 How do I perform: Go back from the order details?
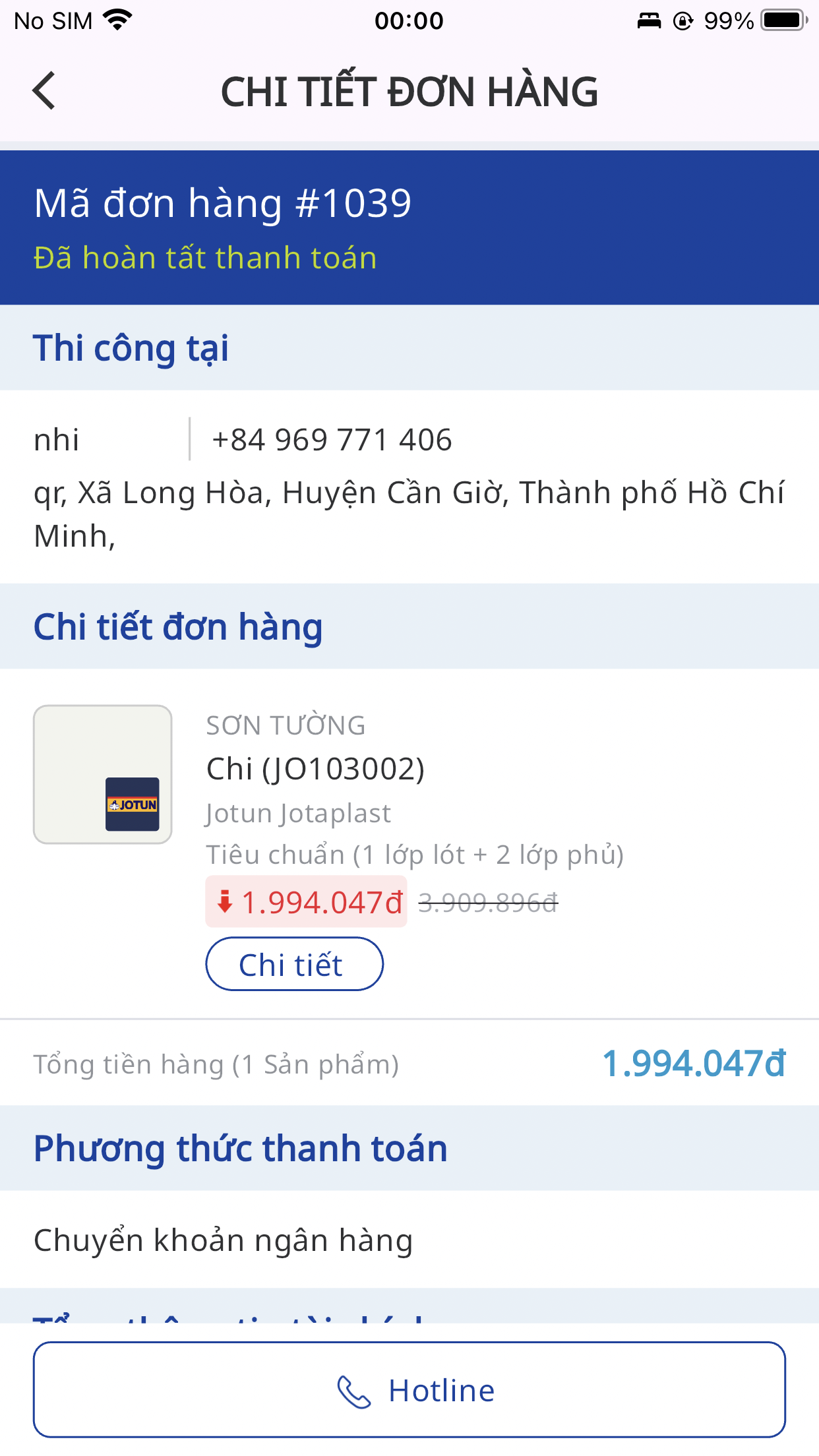tap(44, 90)
